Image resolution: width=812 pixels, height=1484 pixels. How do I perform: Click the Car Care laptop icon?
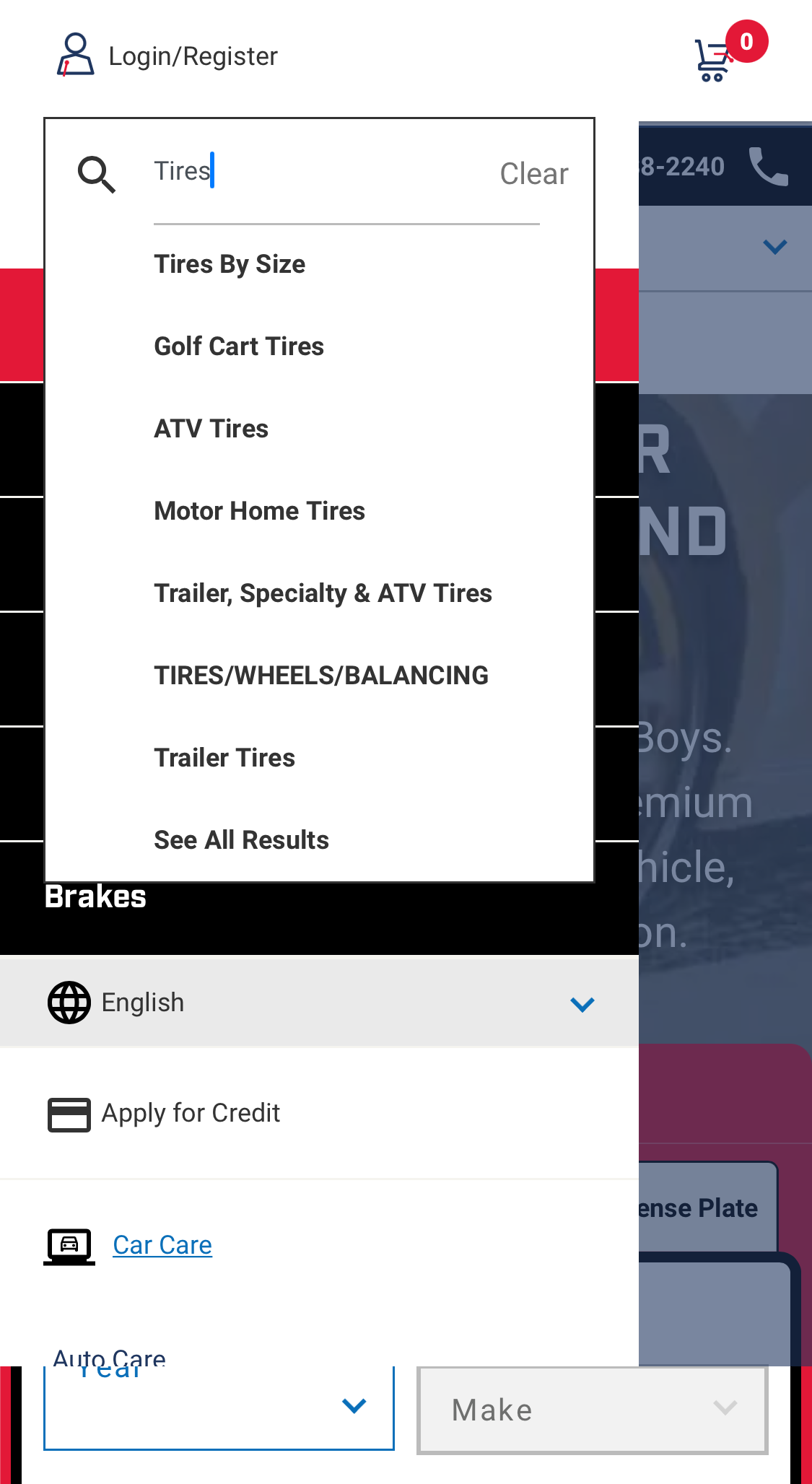pos(69,1244)
